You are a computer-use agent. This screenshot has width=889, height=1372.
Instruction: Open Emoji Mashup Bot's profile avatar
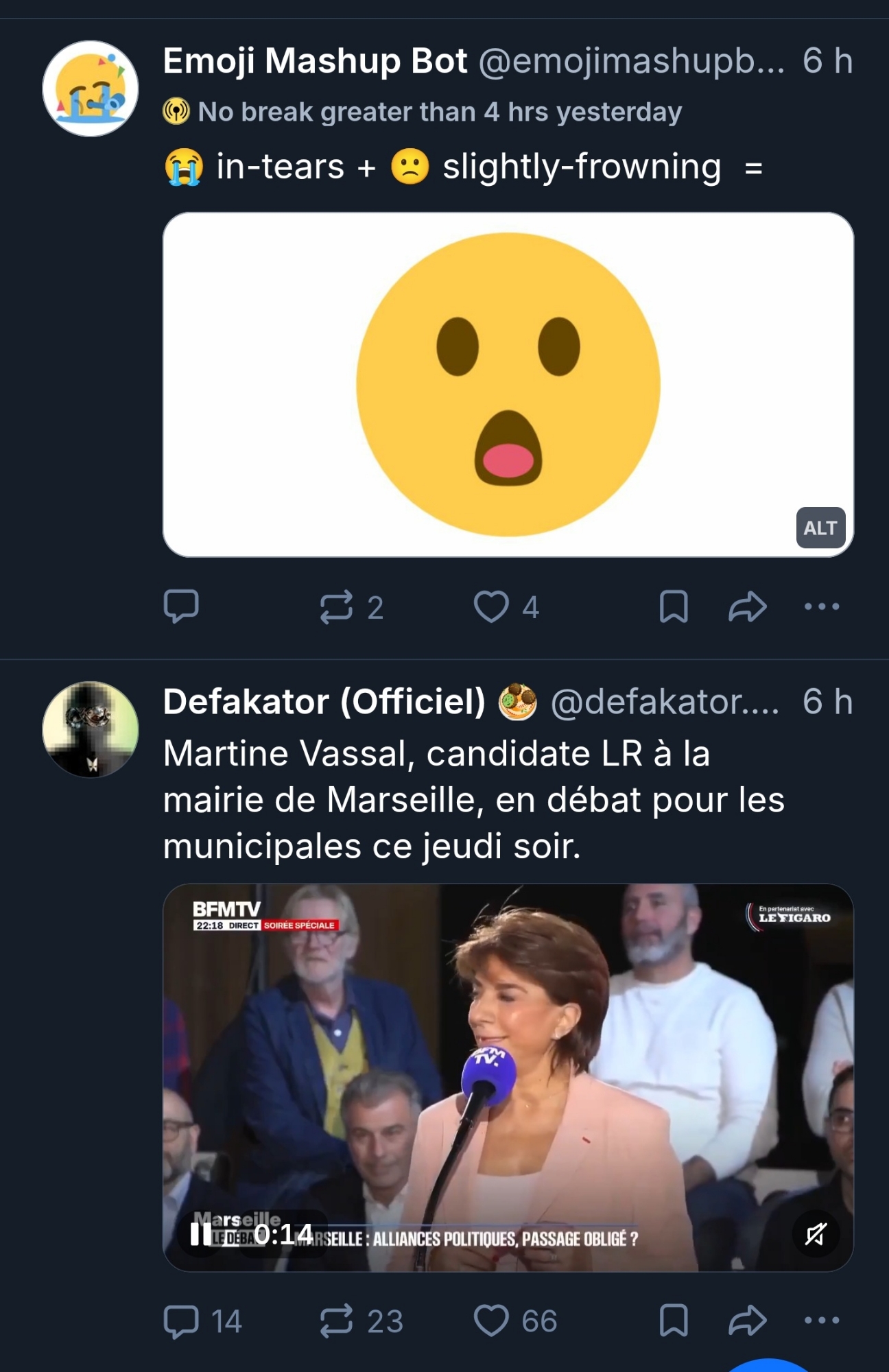click(91, 88)
